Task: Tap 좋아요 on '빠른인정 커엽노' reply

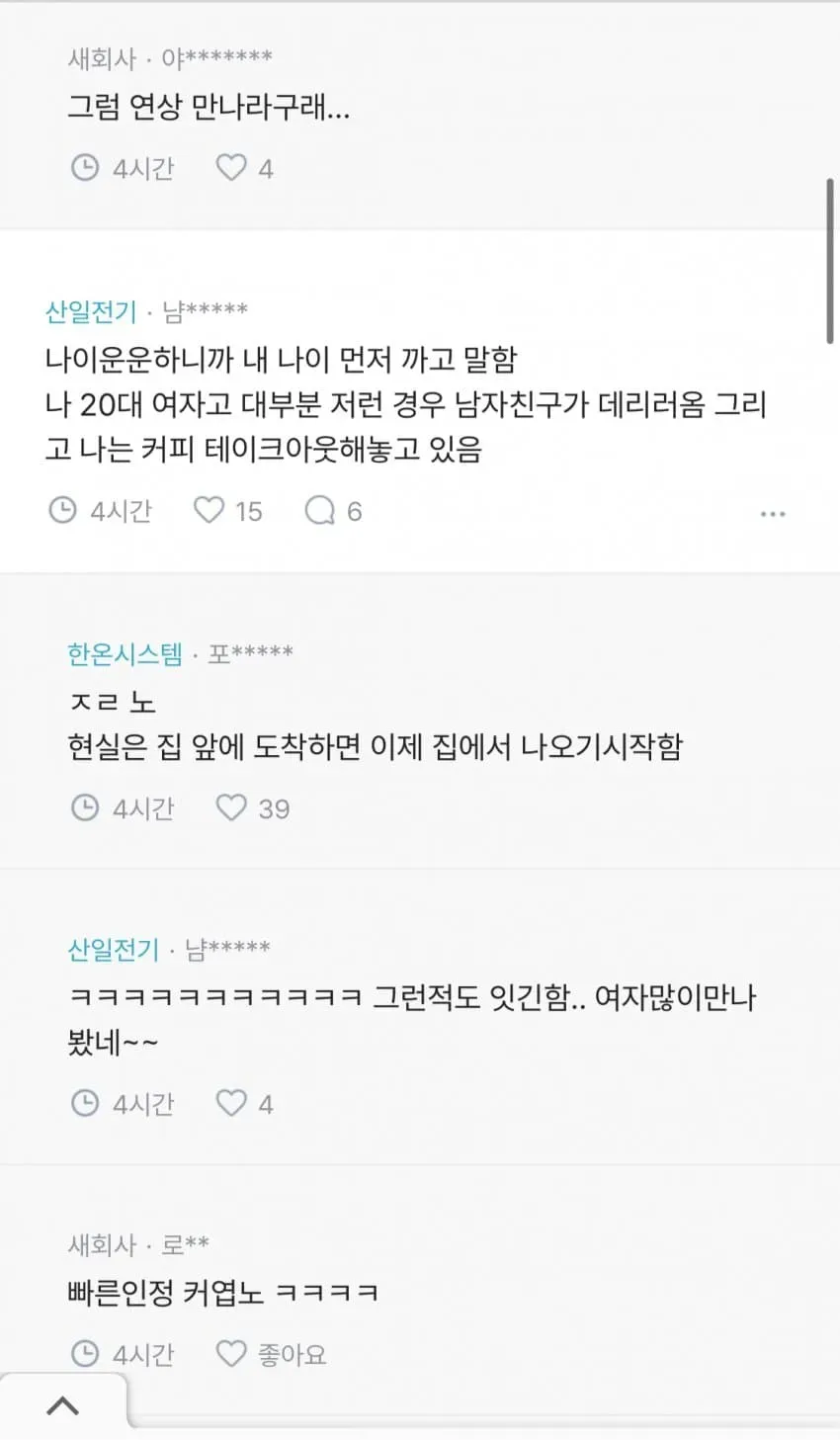Action: 271,1353
